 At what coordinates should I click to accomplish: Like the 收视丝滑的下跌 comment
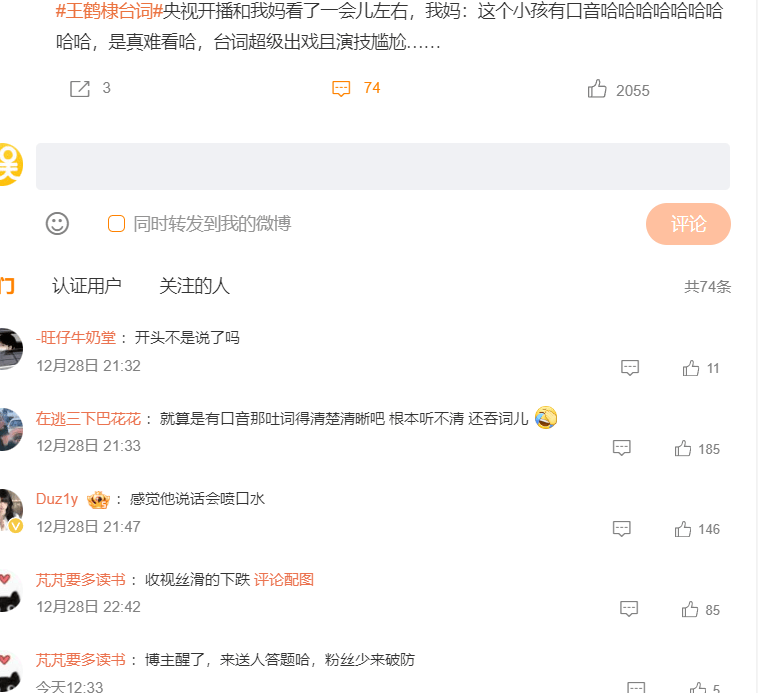tap(690, 609)
